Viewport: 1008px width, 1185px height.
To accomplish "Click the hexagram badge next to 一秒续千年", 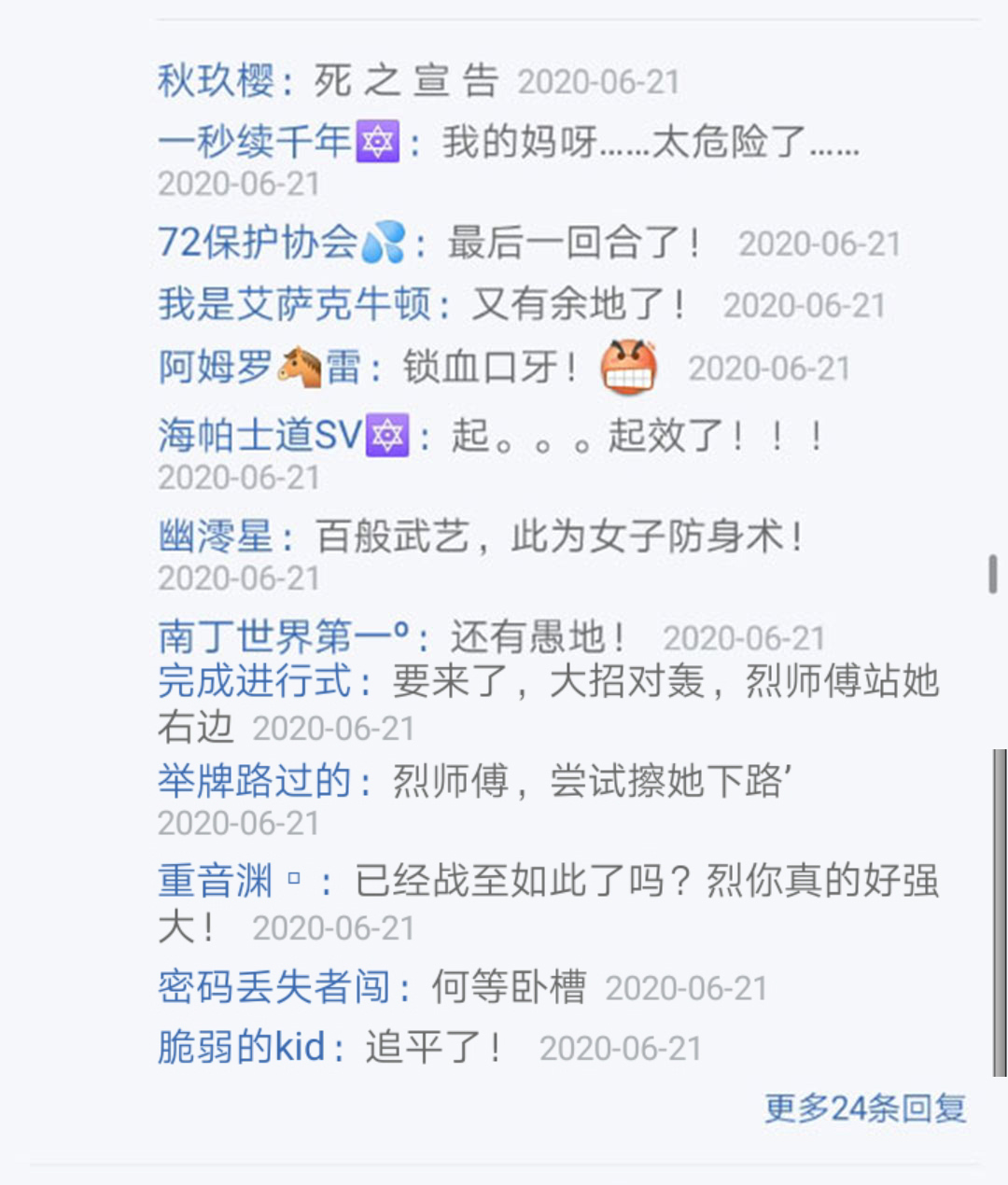I will (x=379, y=142).
